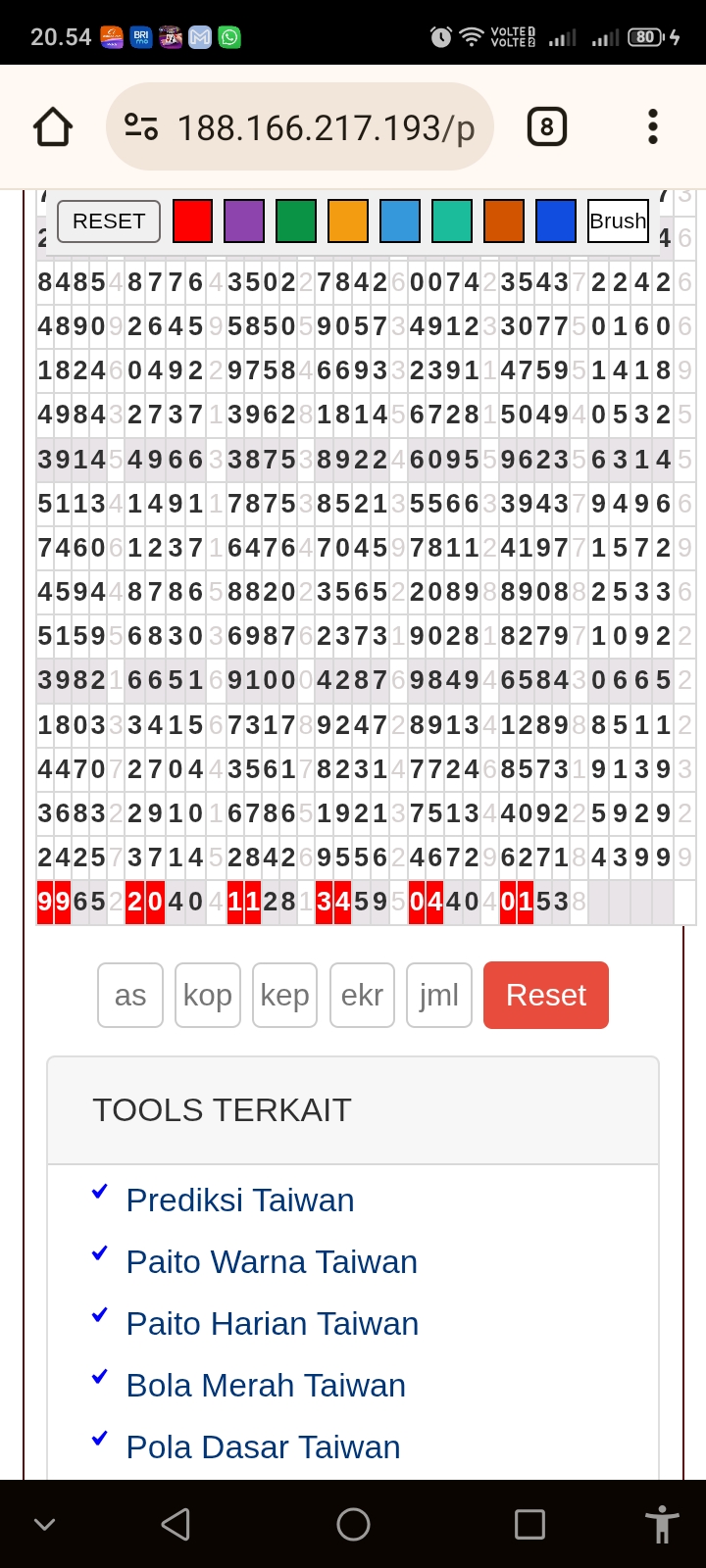Pick the purple color swatch
The width and height of the screenshot is (706, 1568).
pos(244,221)
